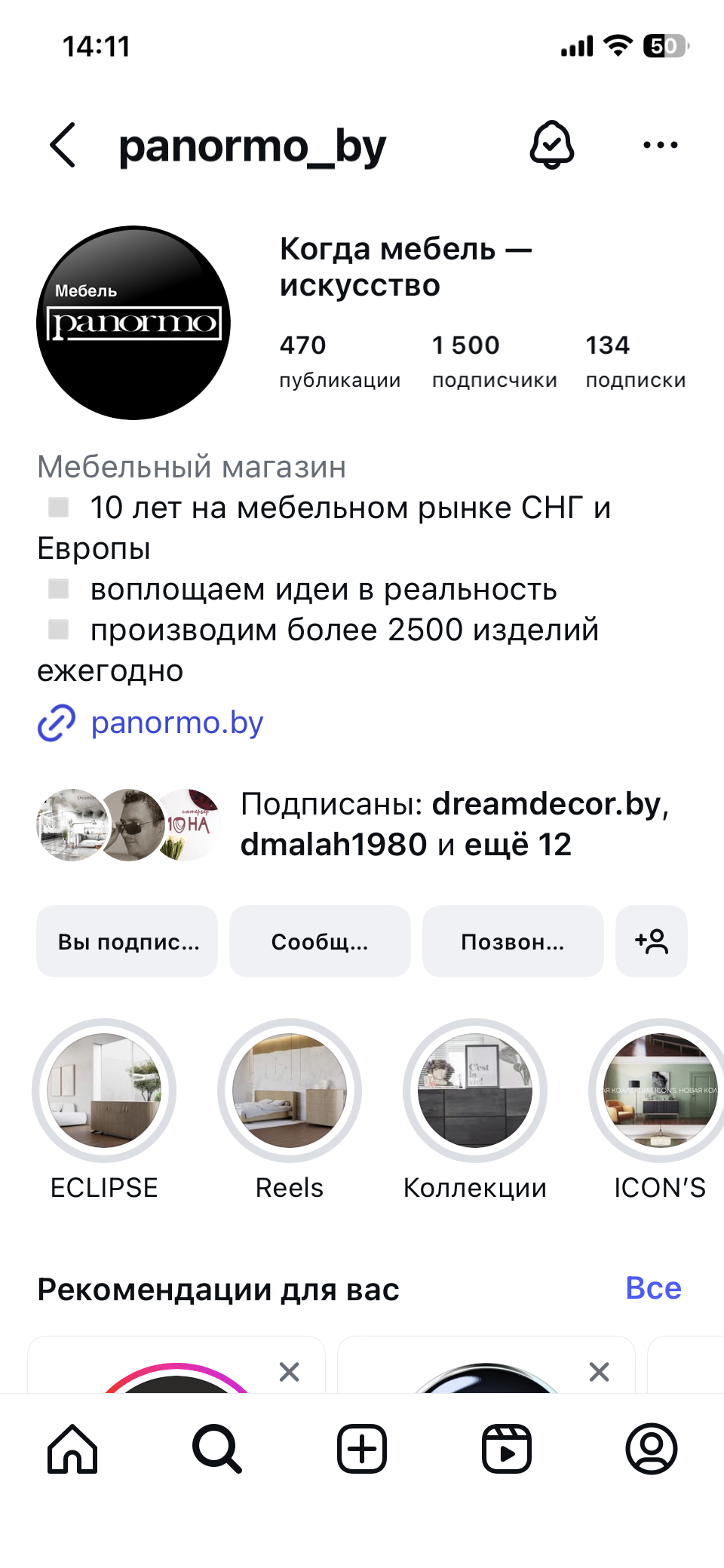Open Instagram Search
Screen dimensions: 724x1568
(216, 1449)
